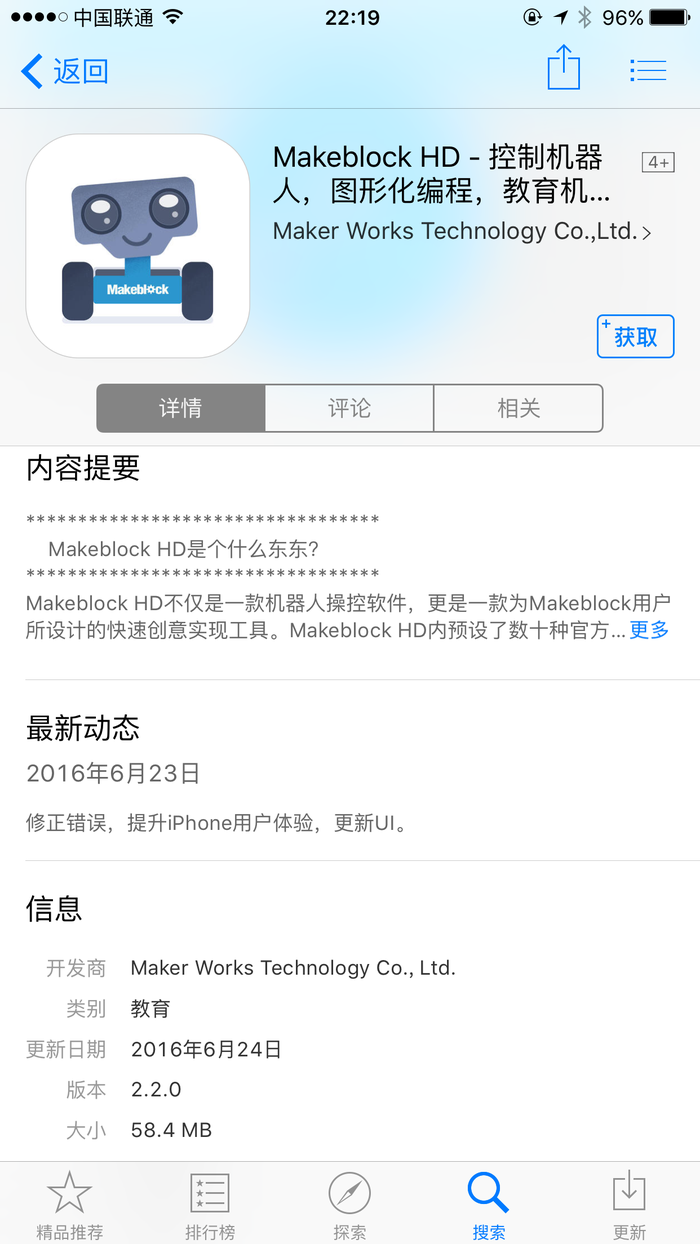Open the list menu icon
The height and width of the screenshot is (1244, 700).
tap(648, 70)
